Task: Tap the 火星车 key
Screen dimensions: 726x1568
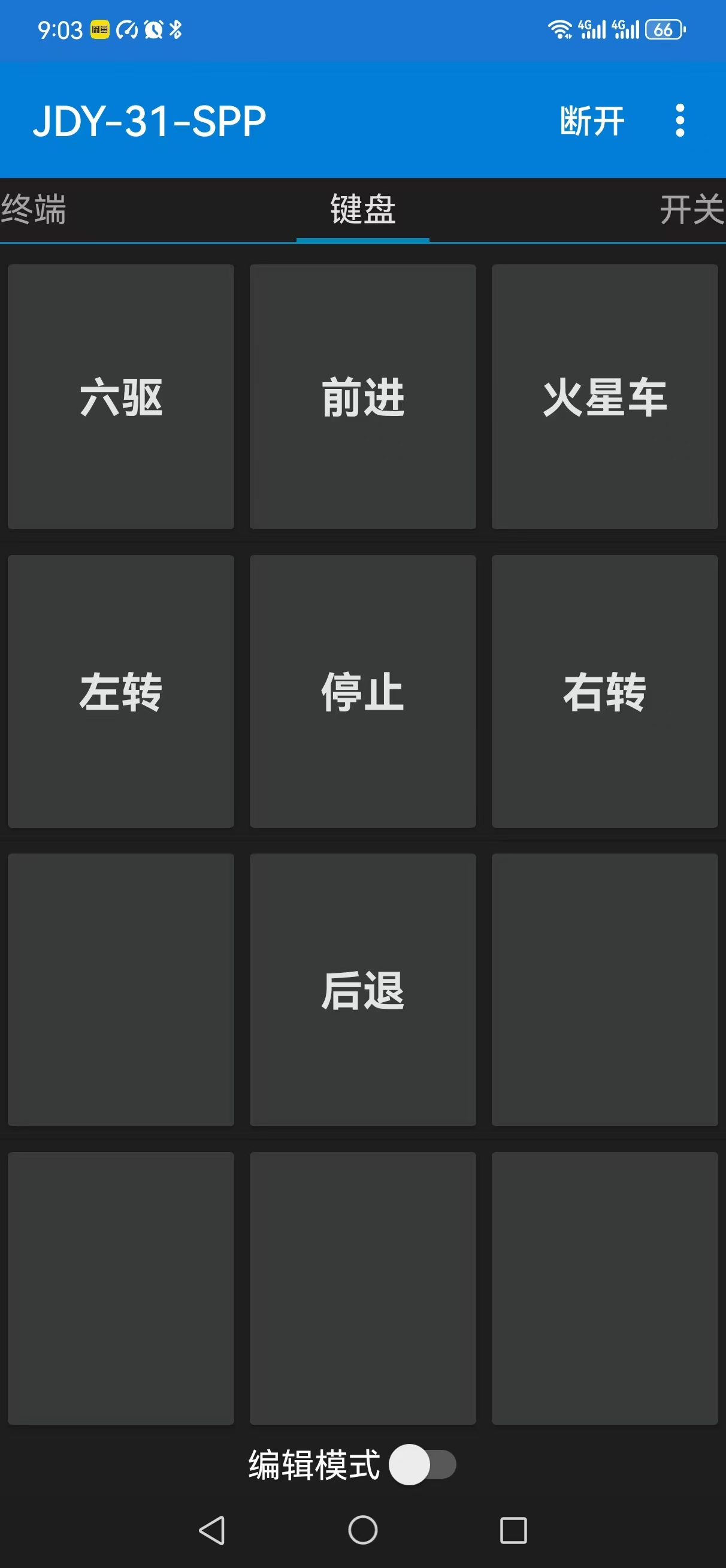Action: click(x=605, y=397)
